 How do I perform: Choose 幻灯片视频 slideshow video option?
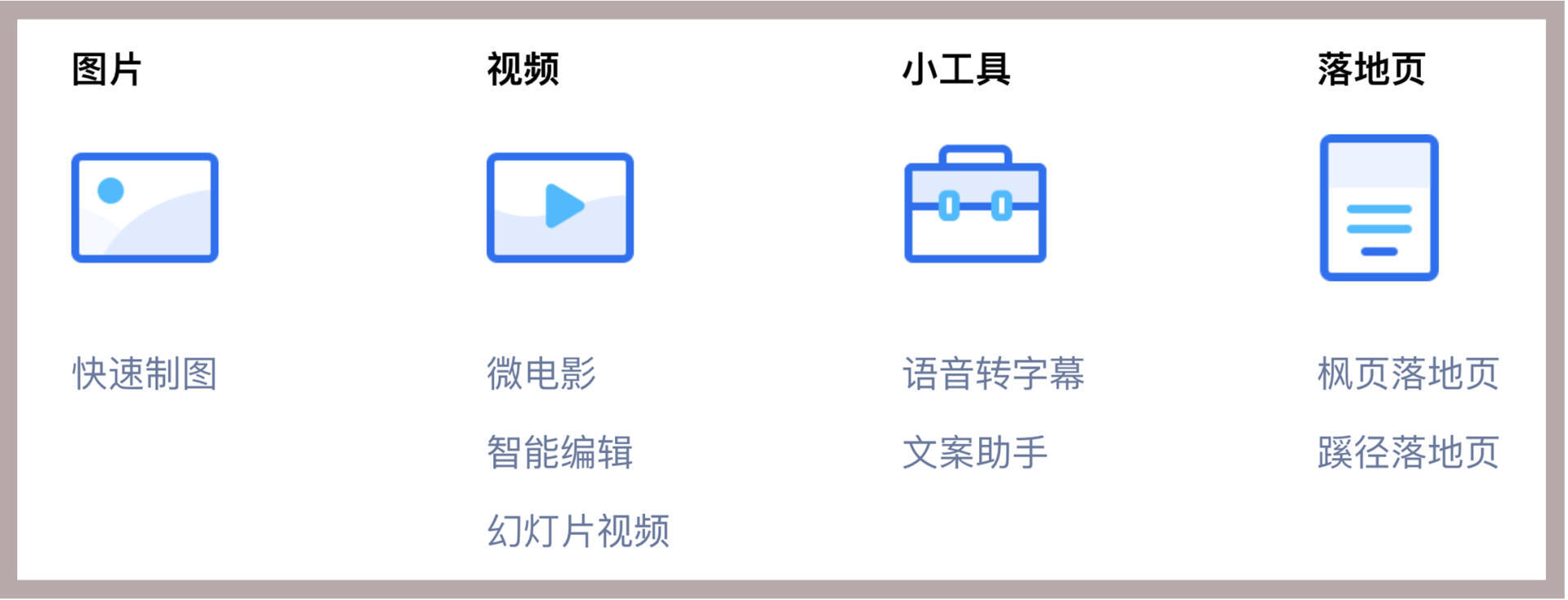click(578, 531)
